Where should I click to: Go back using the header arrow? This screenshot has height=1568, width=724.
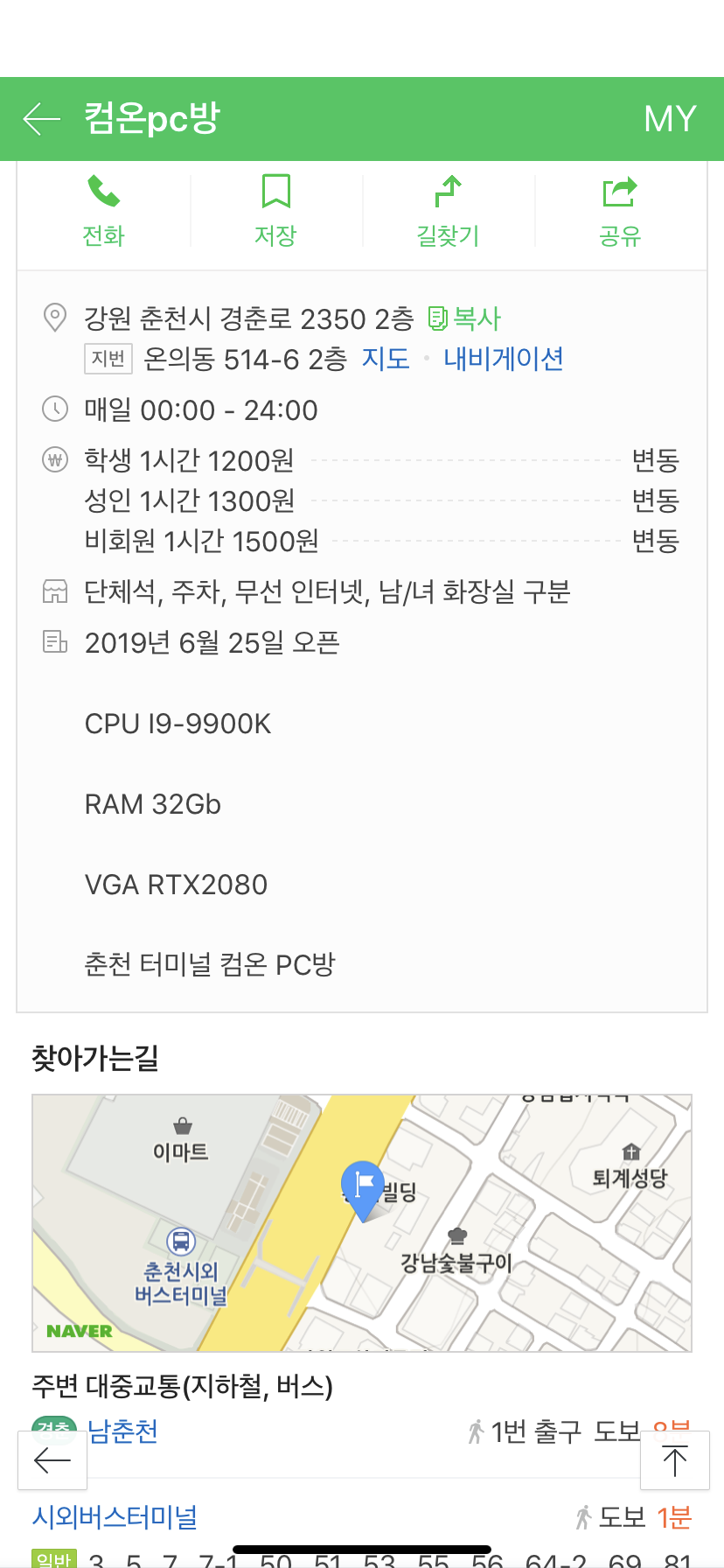pyautogui.click(x=41, y=119)
